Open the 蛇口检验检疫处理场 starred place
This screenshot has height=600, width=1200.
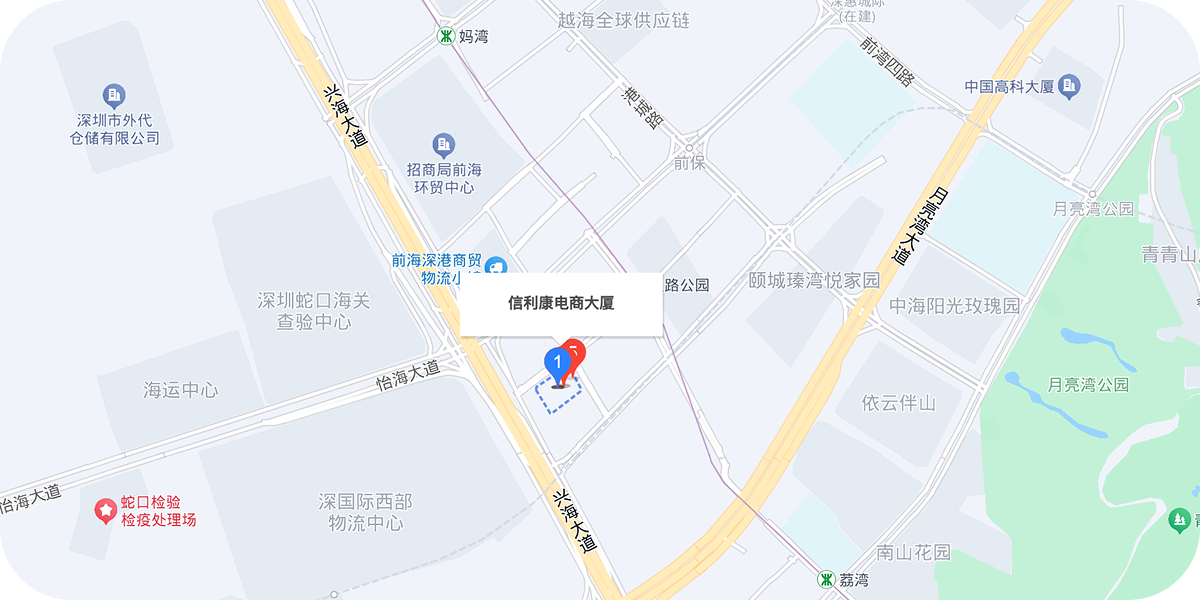point(105,511)
